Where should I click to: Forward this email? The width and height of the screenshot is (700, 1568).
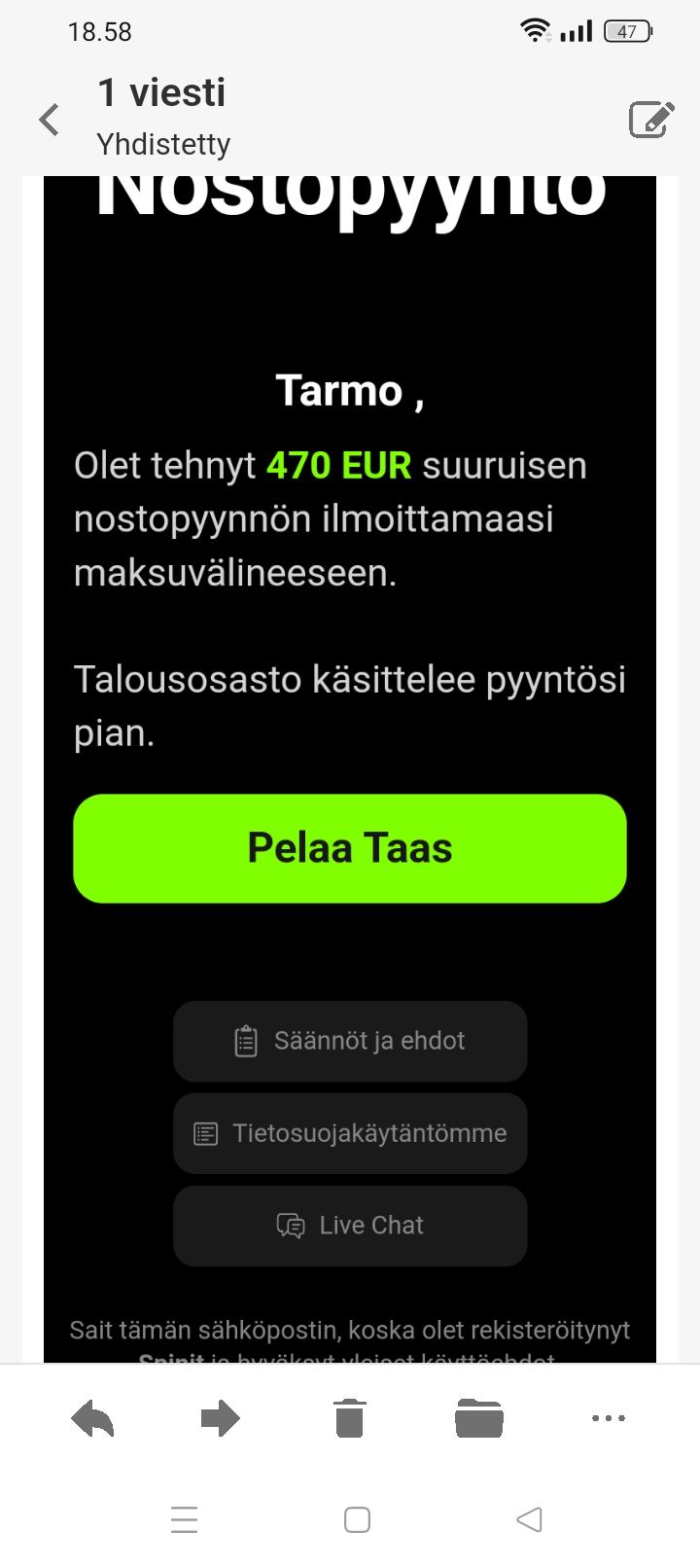[221, 1419]
